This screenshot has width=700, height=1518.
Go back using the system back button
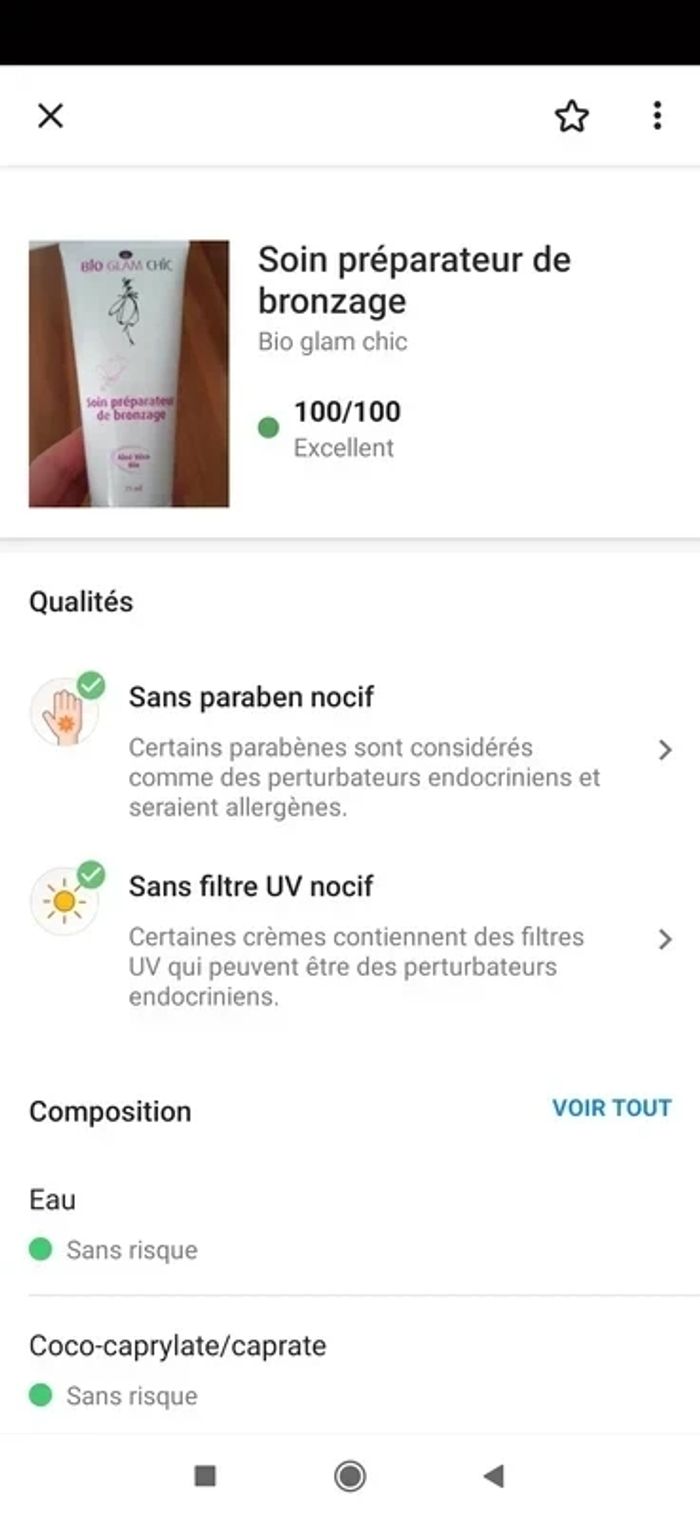click(x=493, y=1476)
